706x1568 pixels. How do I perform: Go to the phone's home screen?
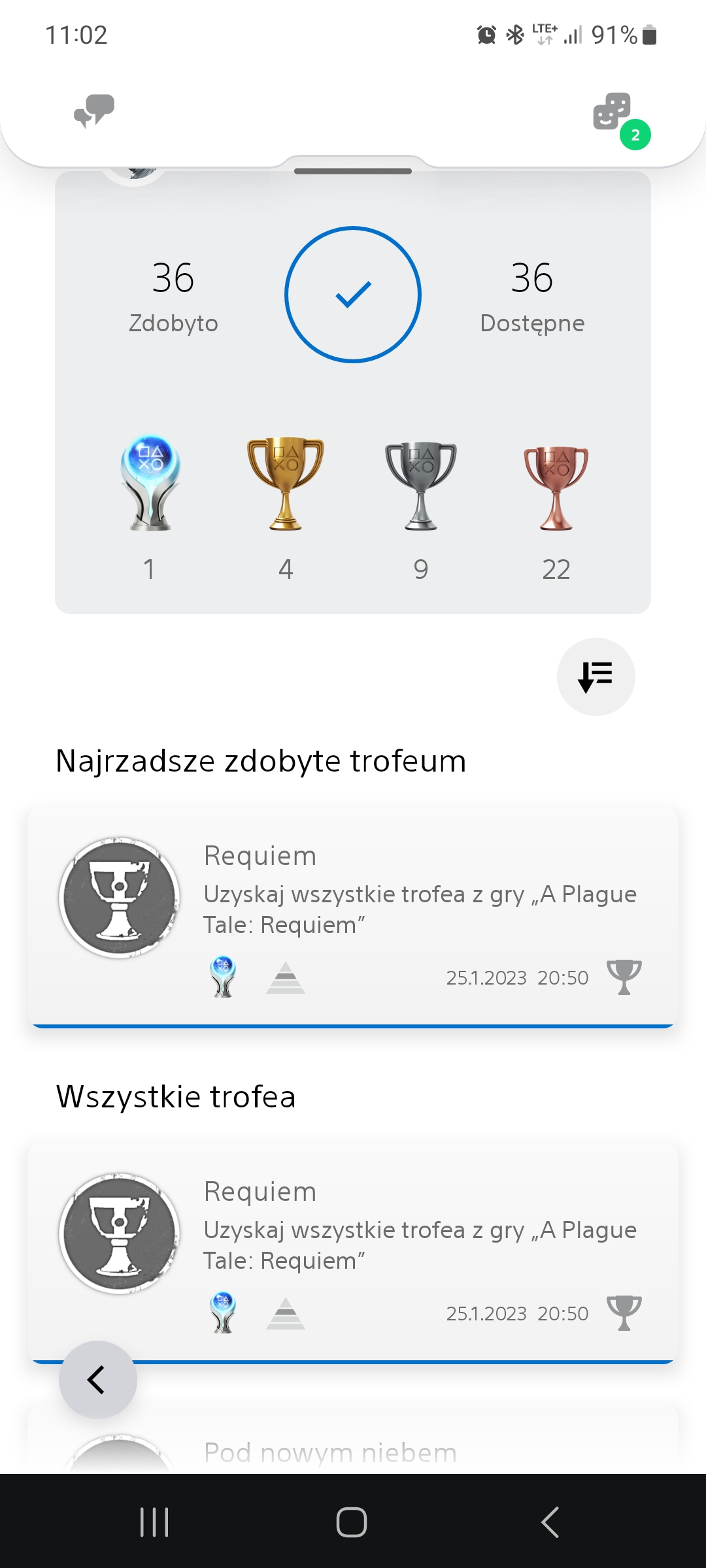click(x=352, y=1522)
